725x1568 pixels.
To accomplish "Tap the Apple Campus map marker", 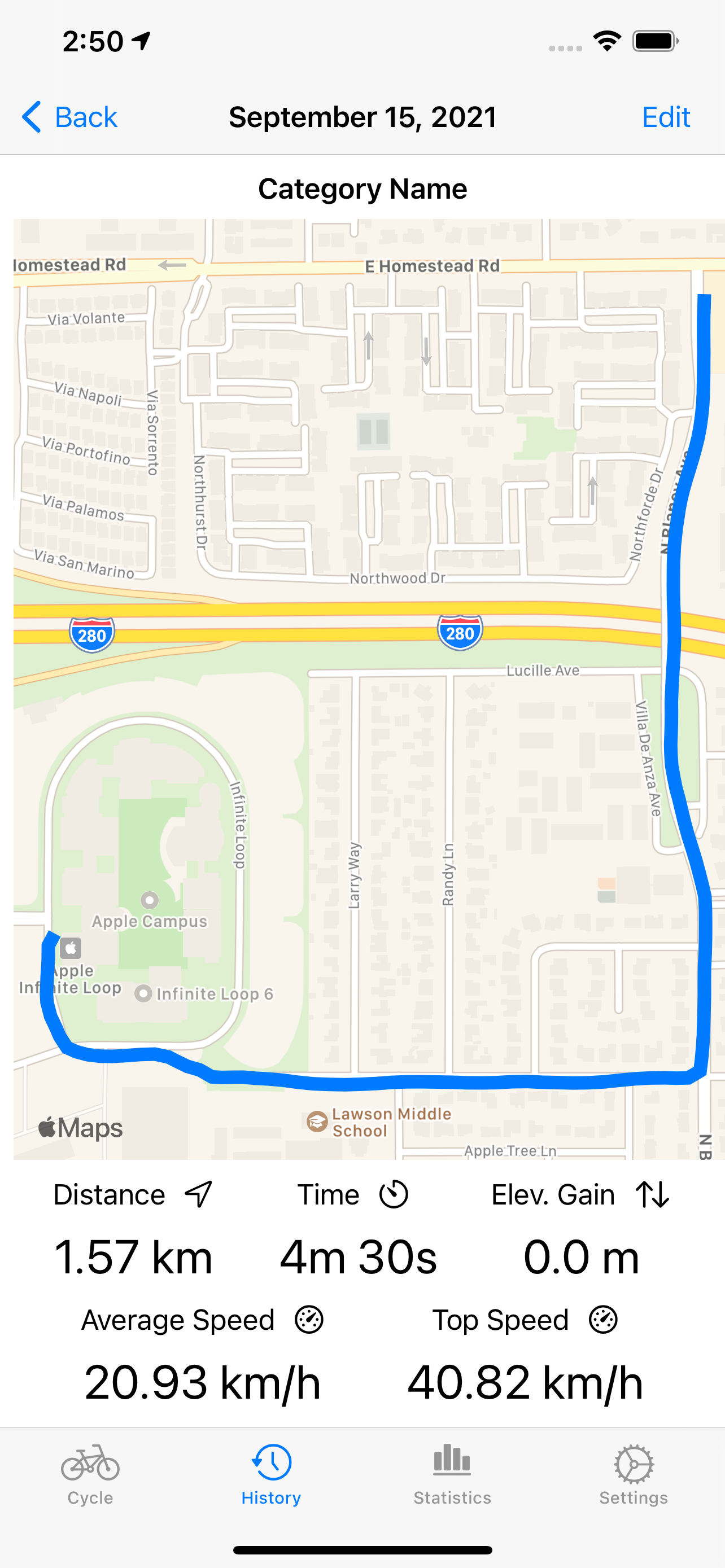I will point(149,900).
